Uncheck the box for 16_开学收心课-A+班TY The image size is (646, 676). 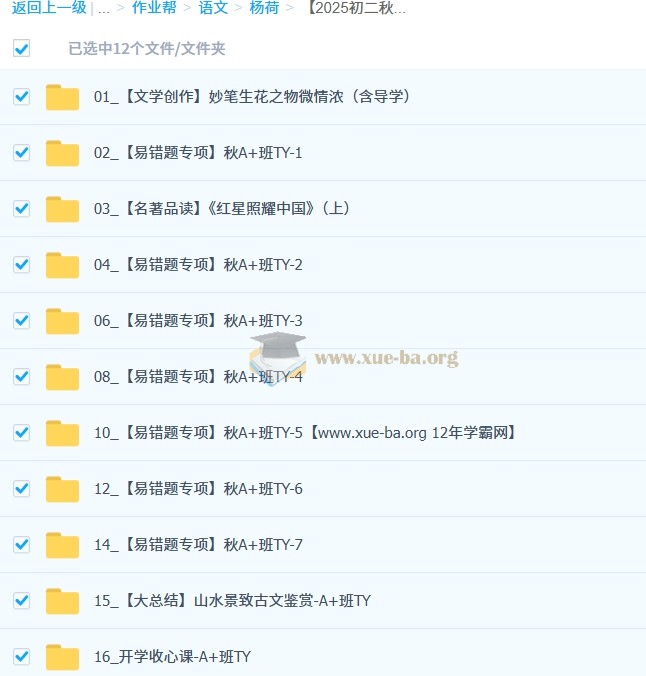22,657
